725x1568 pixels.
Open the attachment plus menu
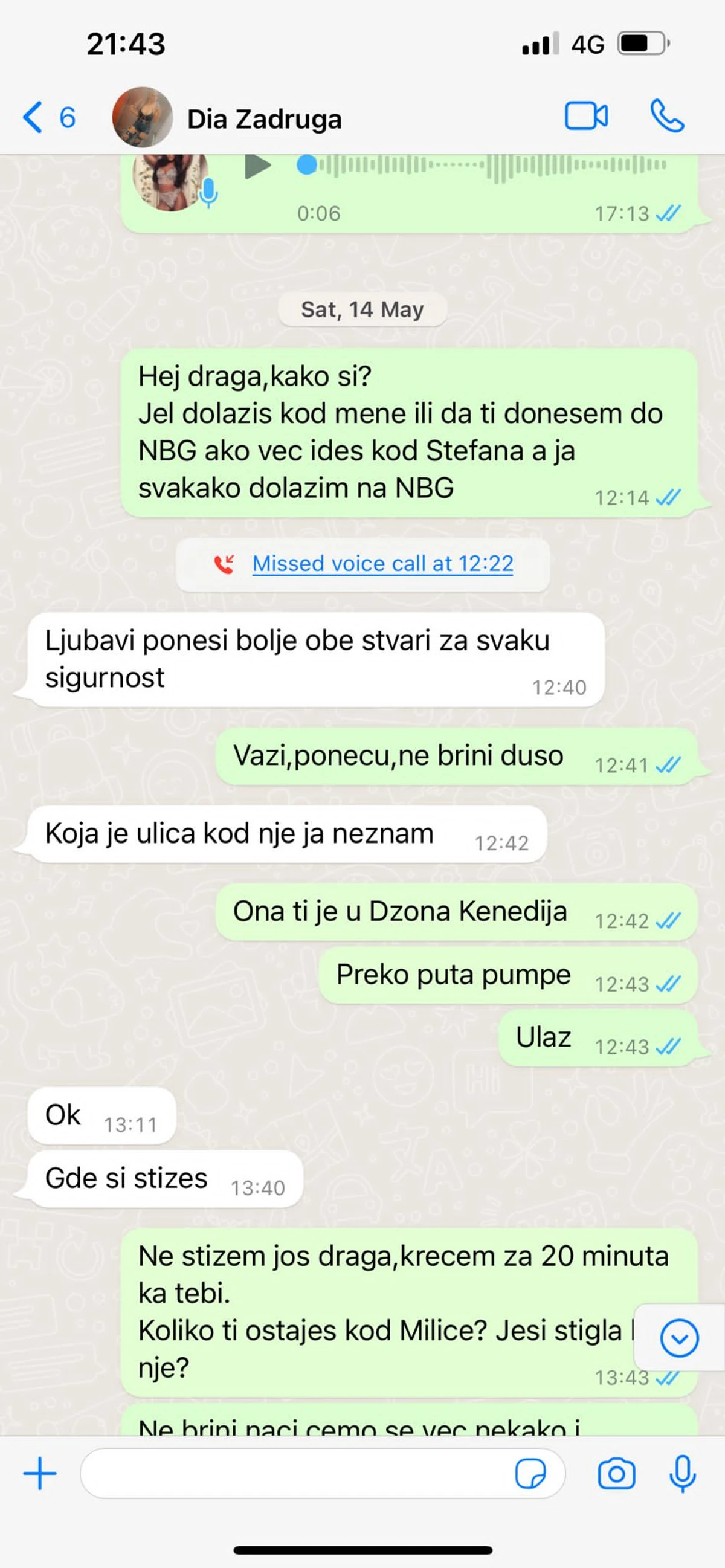pyautogui.click(x=40, y=1473)
